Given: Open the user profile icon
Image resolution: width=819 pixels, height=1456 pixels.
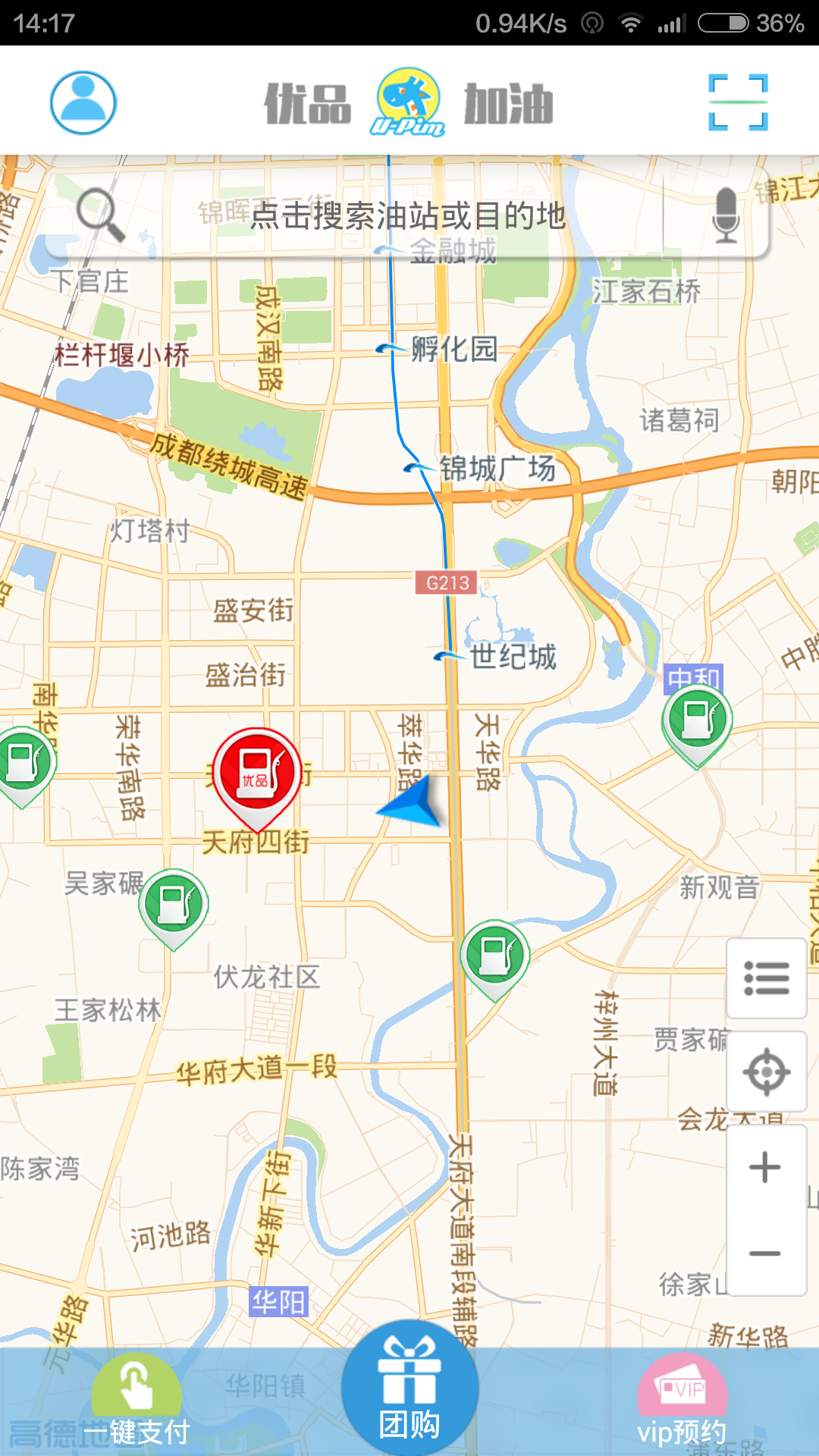Looking at the screenshot, I should tap(83, 102).
